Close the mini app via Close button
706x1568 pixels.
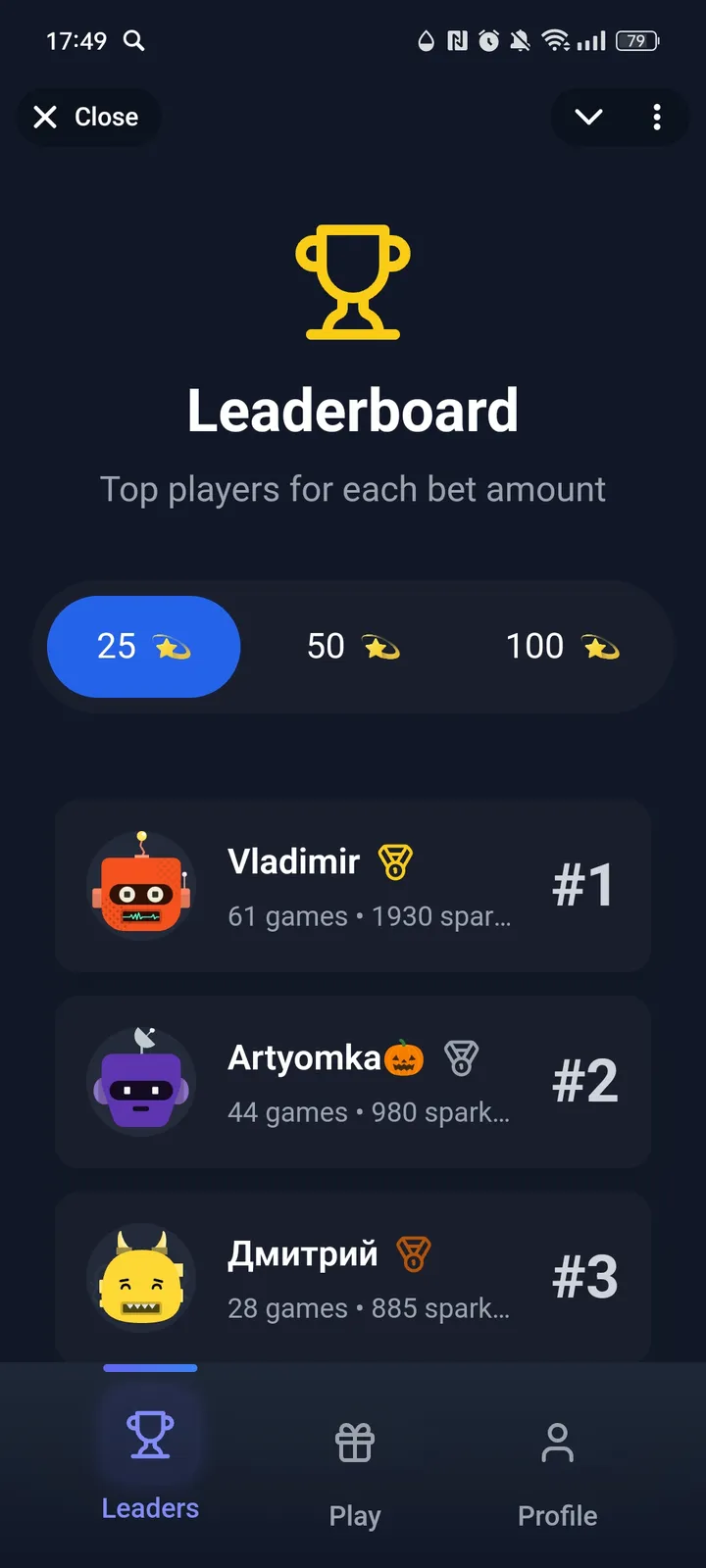coord(88,117)
